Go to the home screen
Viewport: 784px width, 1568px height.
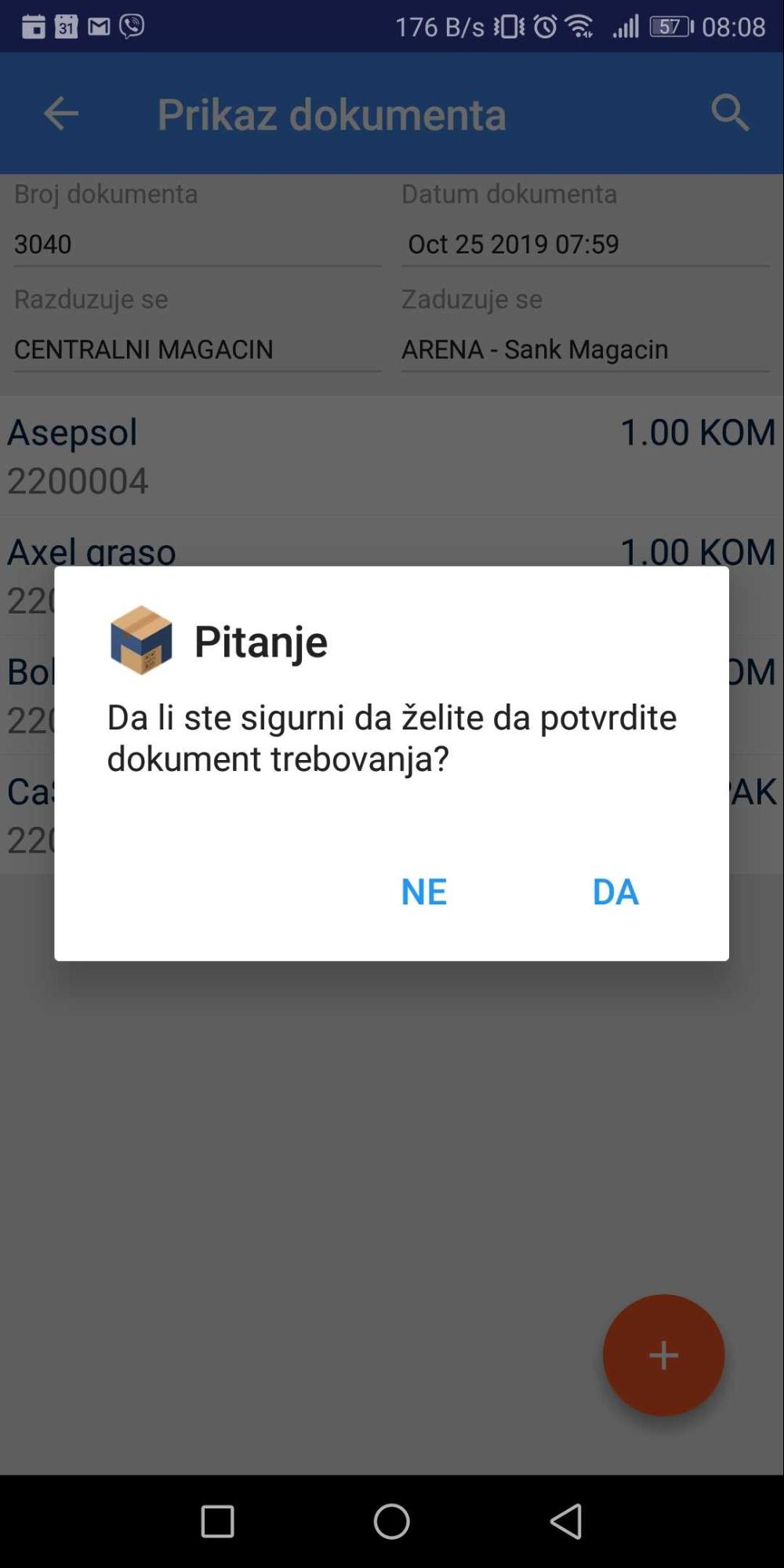[x=391, y=1521]
